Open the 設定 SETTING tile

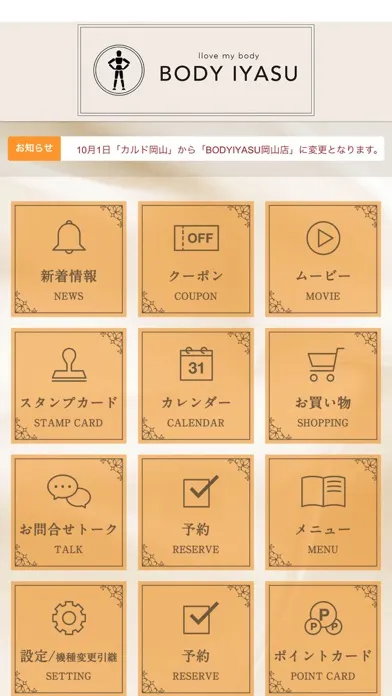tap(69, 639)
